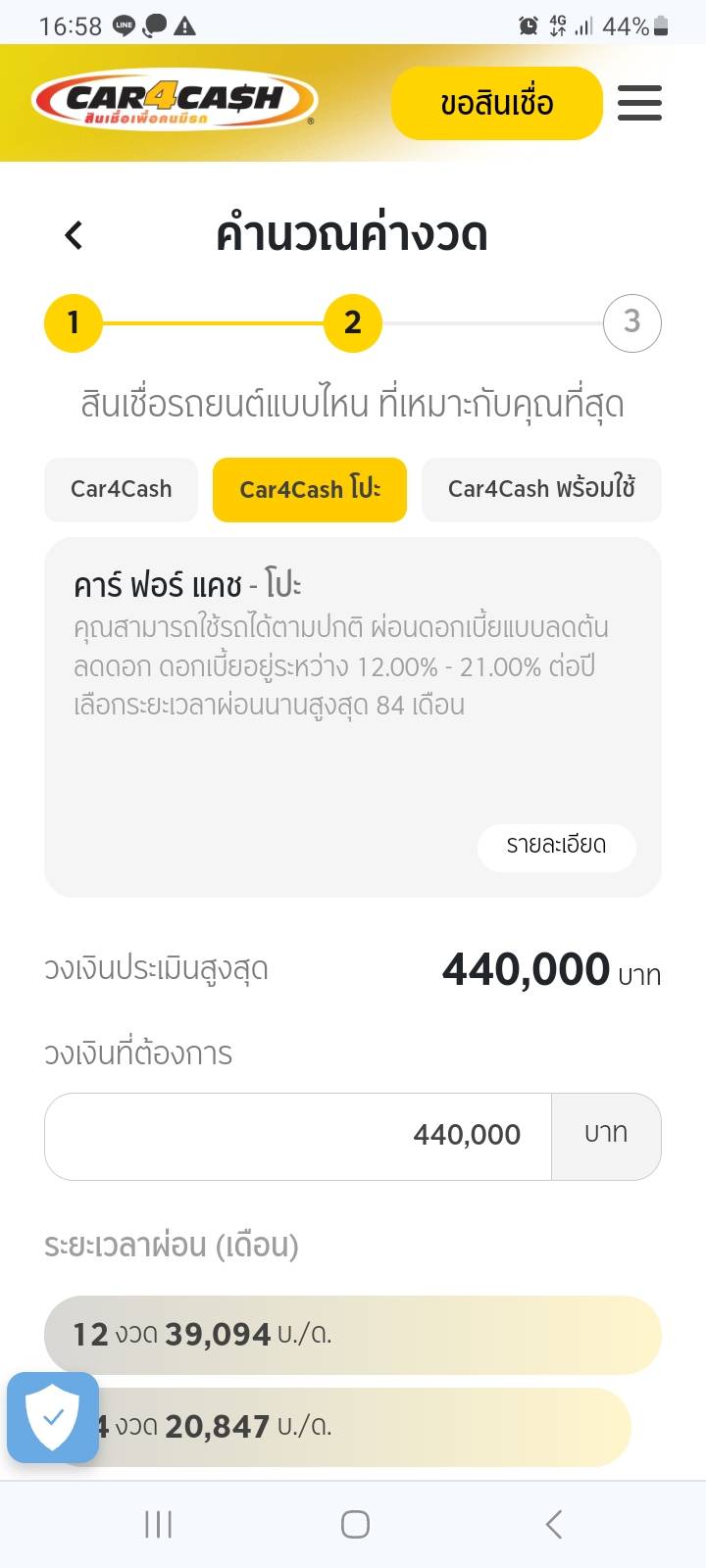
Task: Open รายละเอียด for คาร์ ฟอร์ แคช - โปะ
Action: 556,846
